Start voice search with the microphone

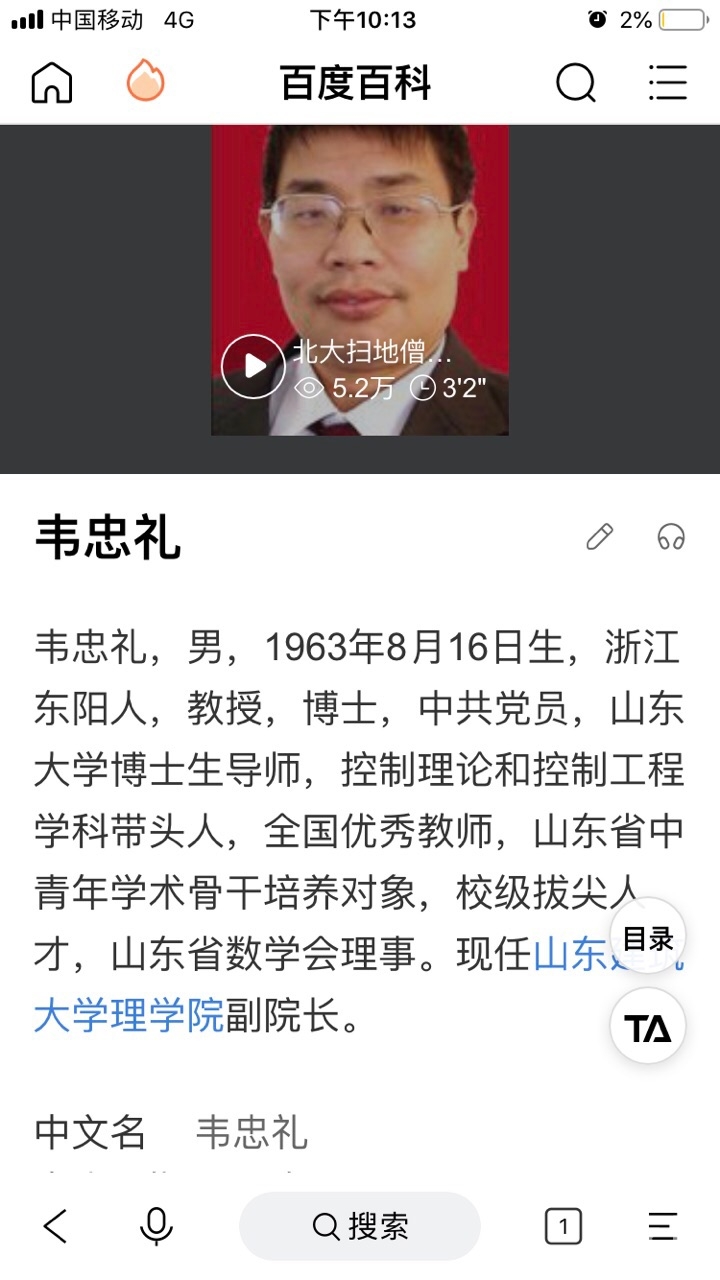pyautogui.click(x=156, y=1226)
